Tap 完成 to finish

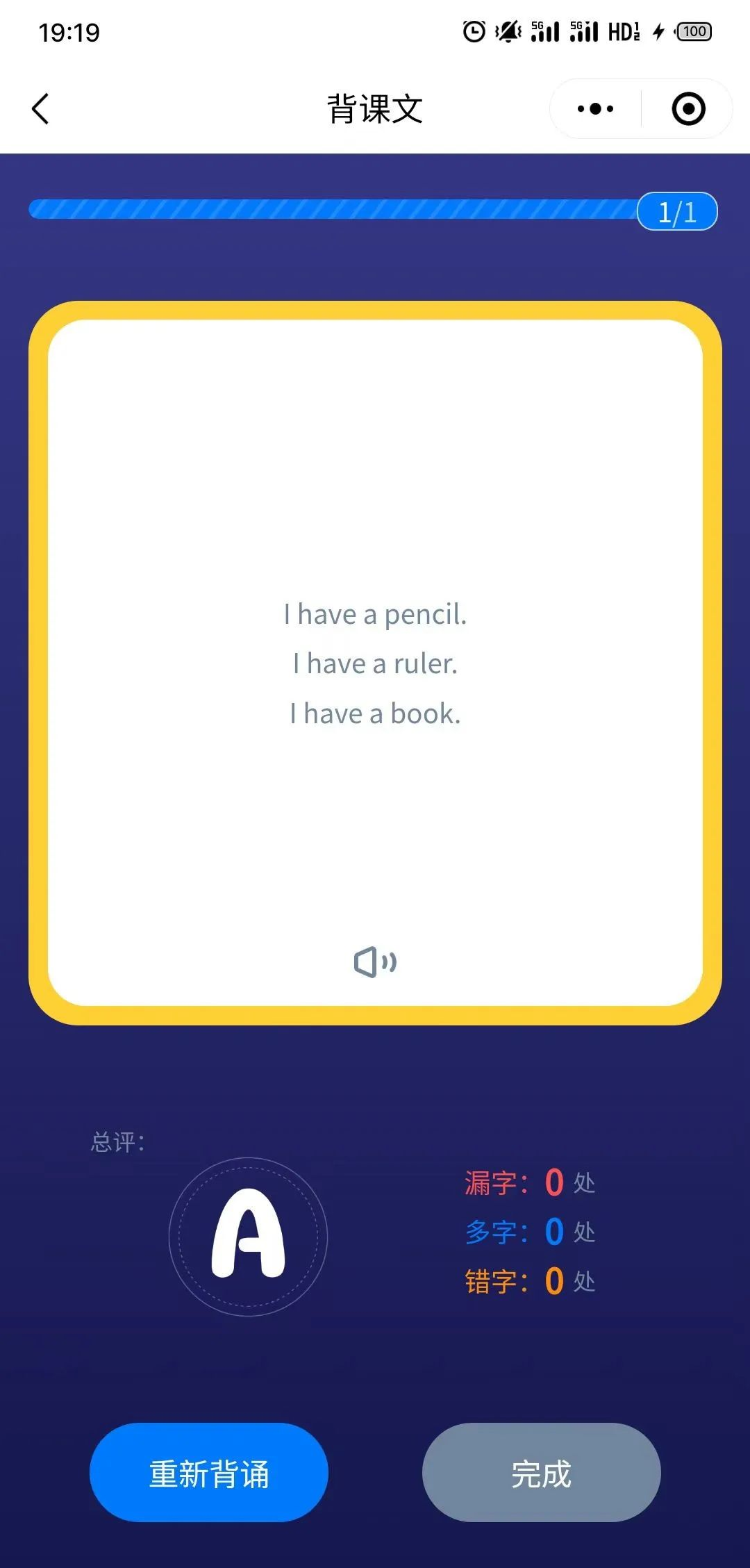(541, 1472)
